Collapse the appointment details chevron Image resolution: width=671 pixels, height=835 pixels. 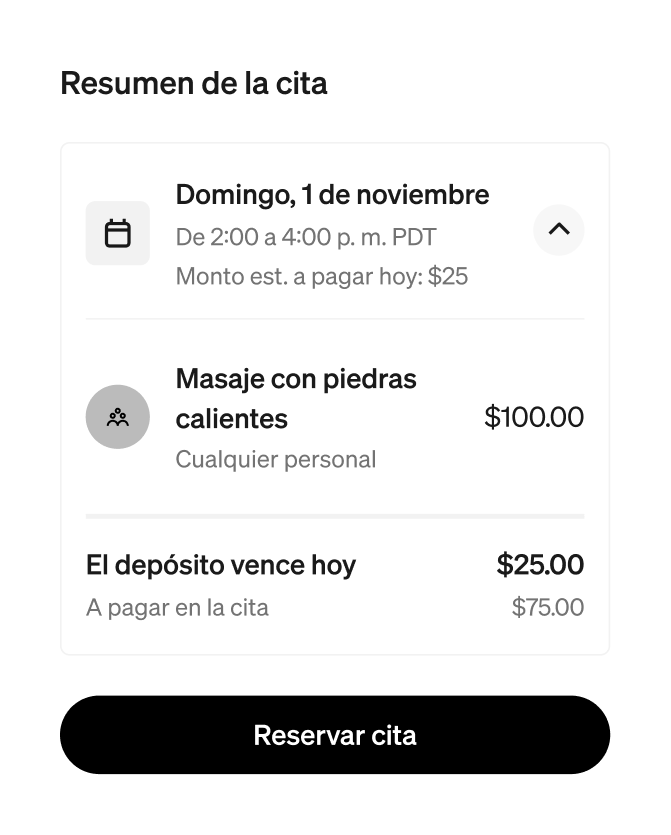[x=559, y=230]
